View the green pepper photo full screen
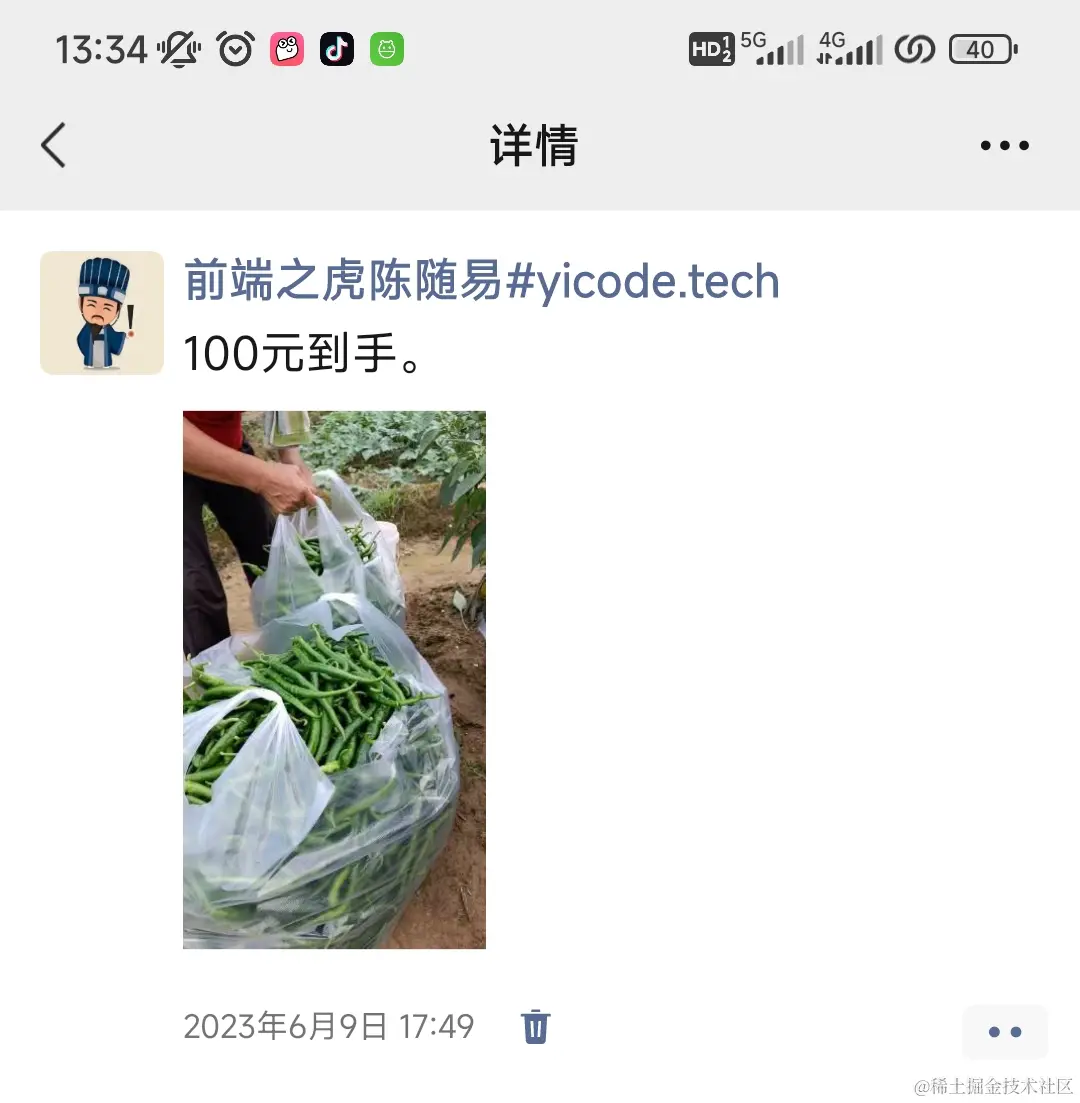This screenshot has width=1080, height=1103. point(334,679)
